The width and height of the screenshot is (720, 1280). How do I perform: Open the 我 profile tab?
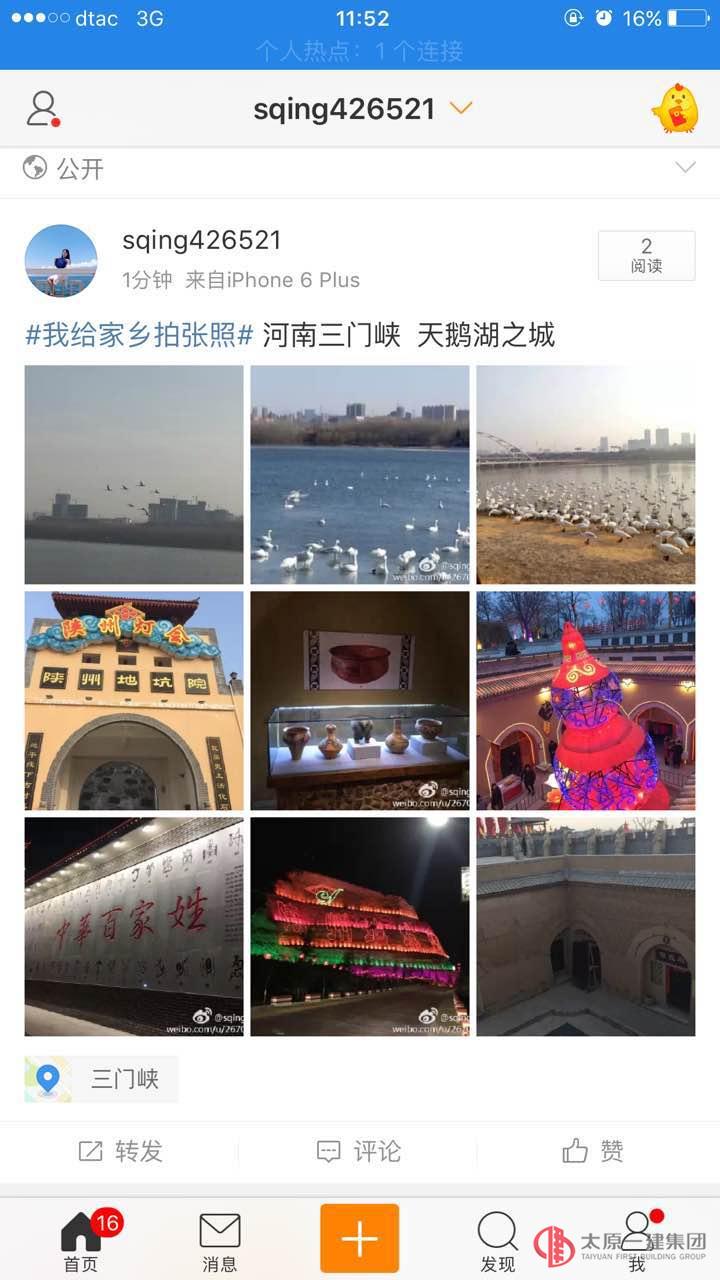(637, 1242)
